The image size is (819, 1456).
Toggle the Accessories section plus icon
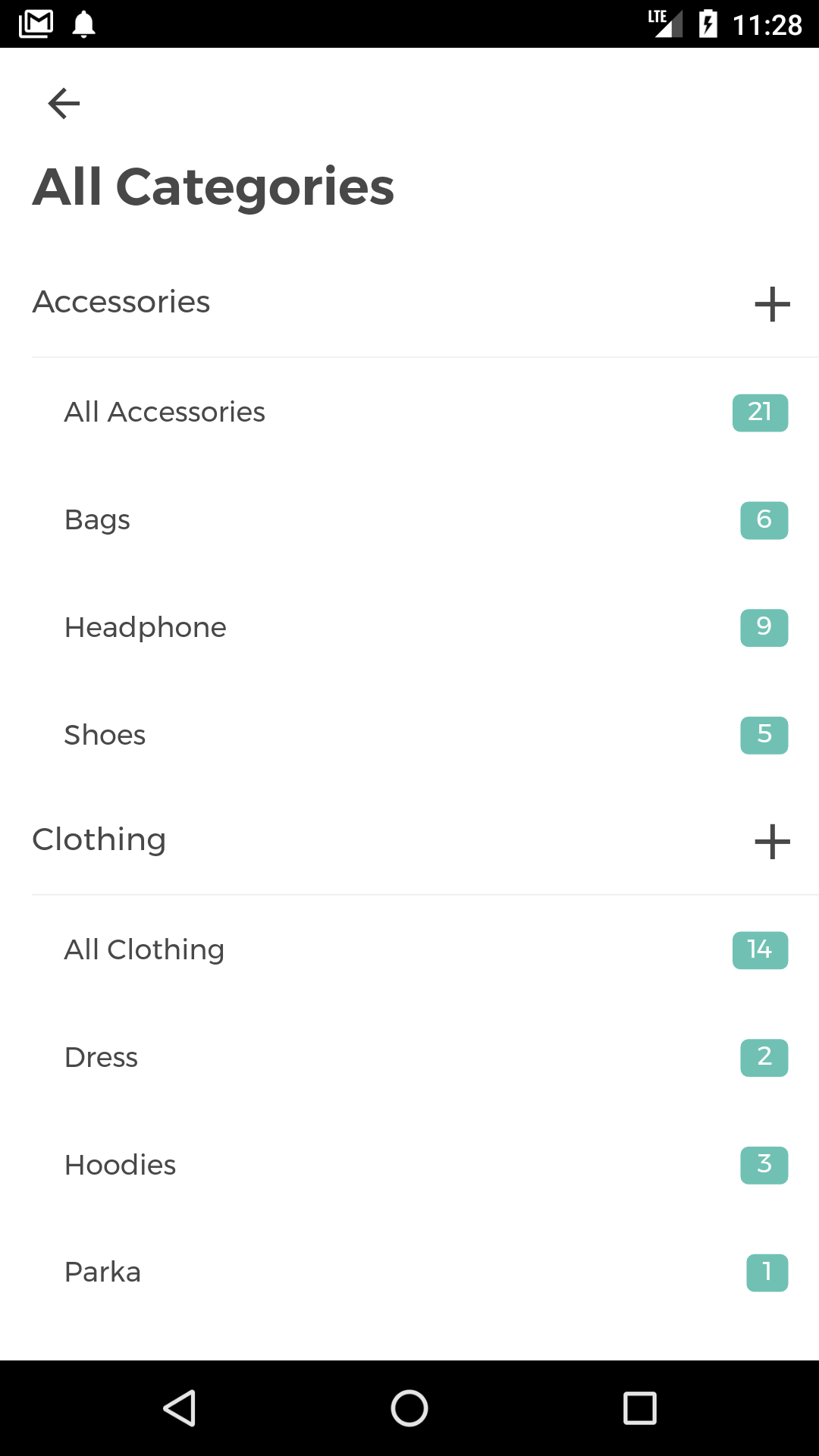(x=772, y=304)
